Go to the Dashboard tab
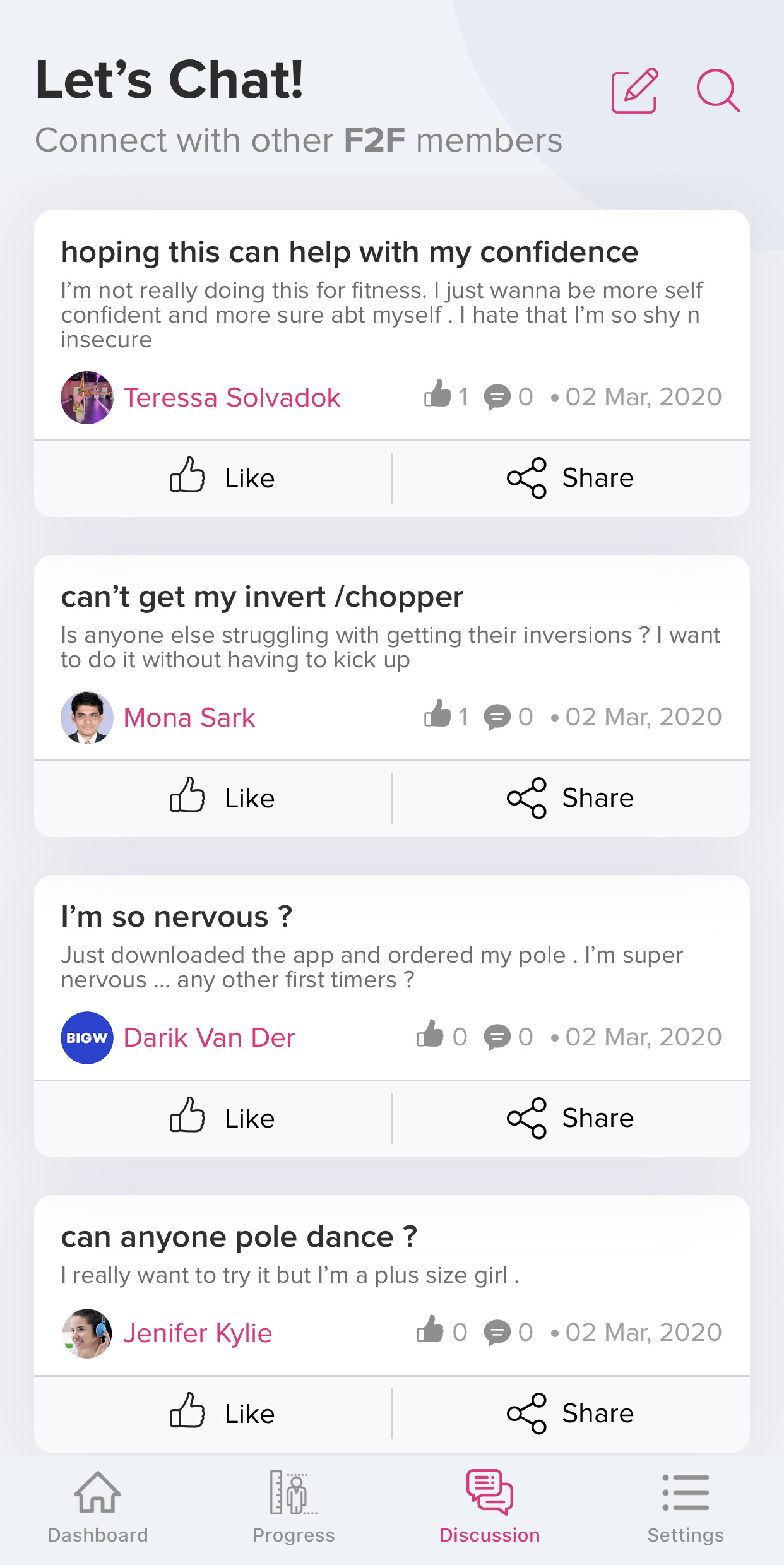 (98, 1508)
